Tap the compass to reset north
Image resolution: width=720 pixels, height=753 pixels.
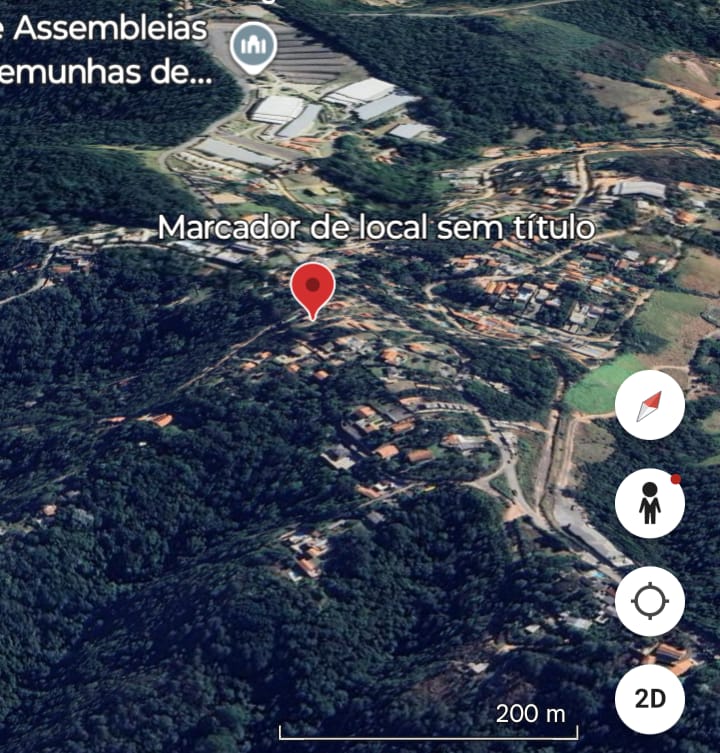pyautogui.click(x=650, y=405)
